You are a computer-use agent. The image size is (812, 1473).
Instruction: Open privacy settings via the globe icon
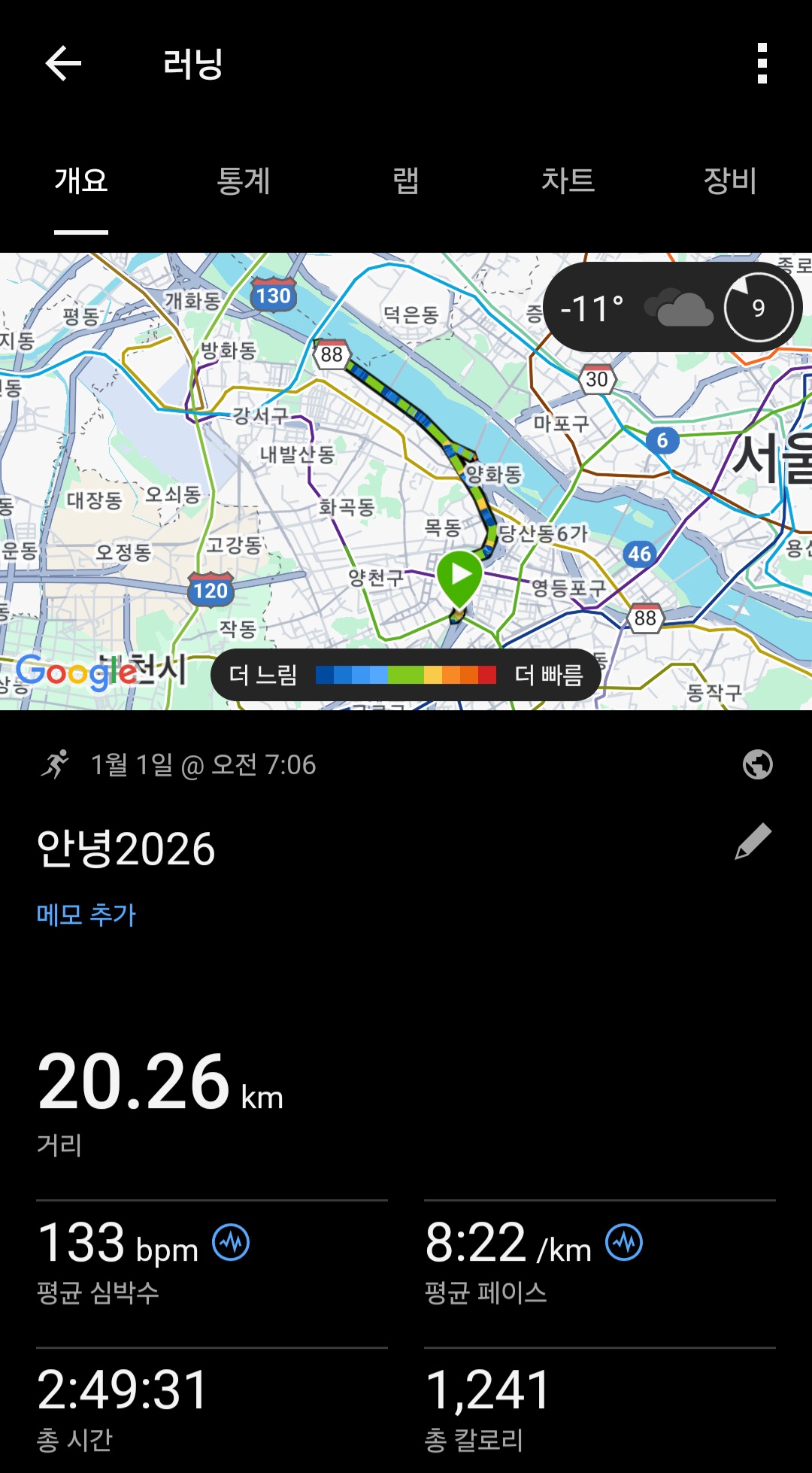[759, 765]
